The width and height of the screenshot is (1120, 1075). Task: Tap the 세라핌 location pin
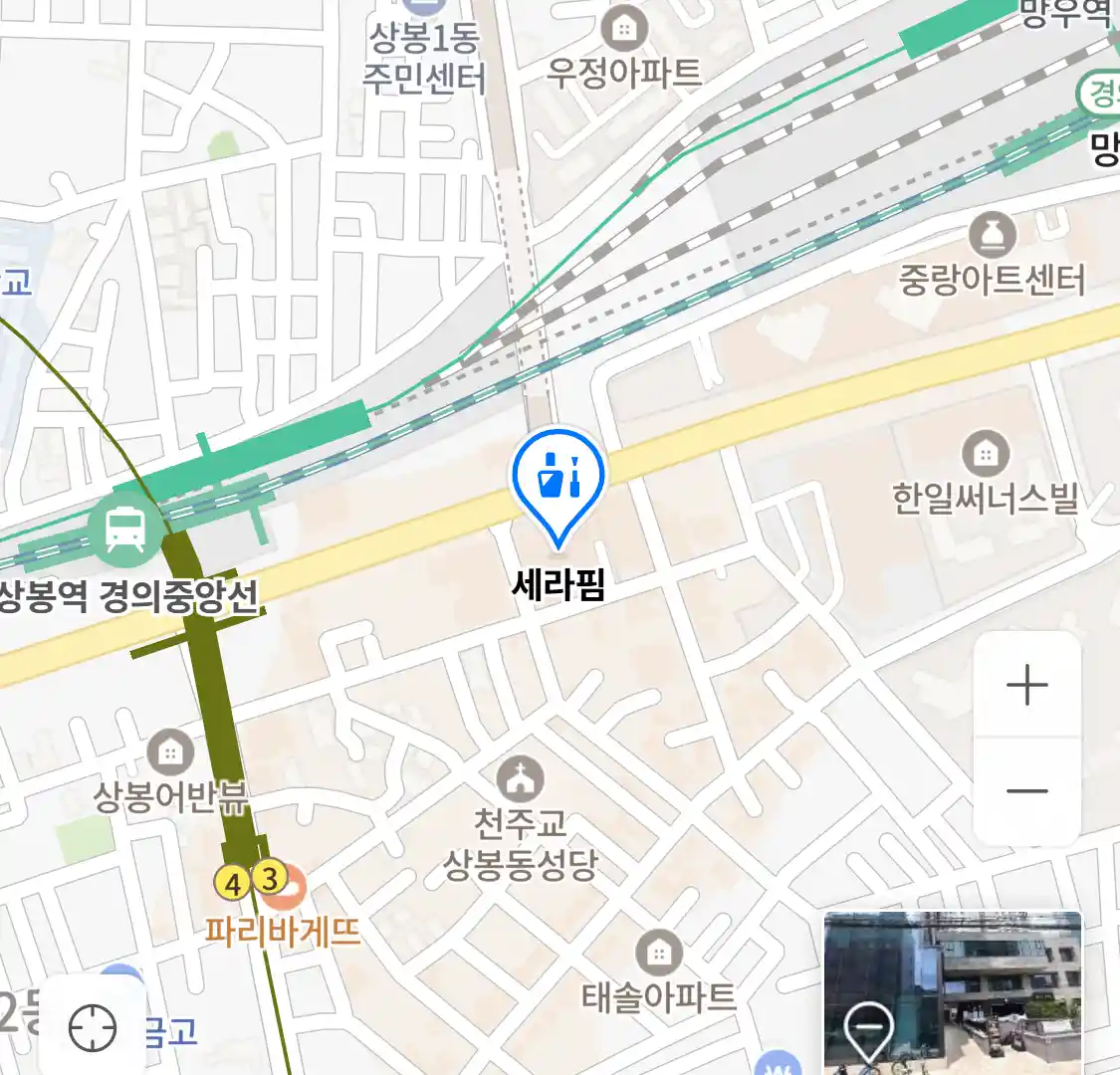click(559, 477)
